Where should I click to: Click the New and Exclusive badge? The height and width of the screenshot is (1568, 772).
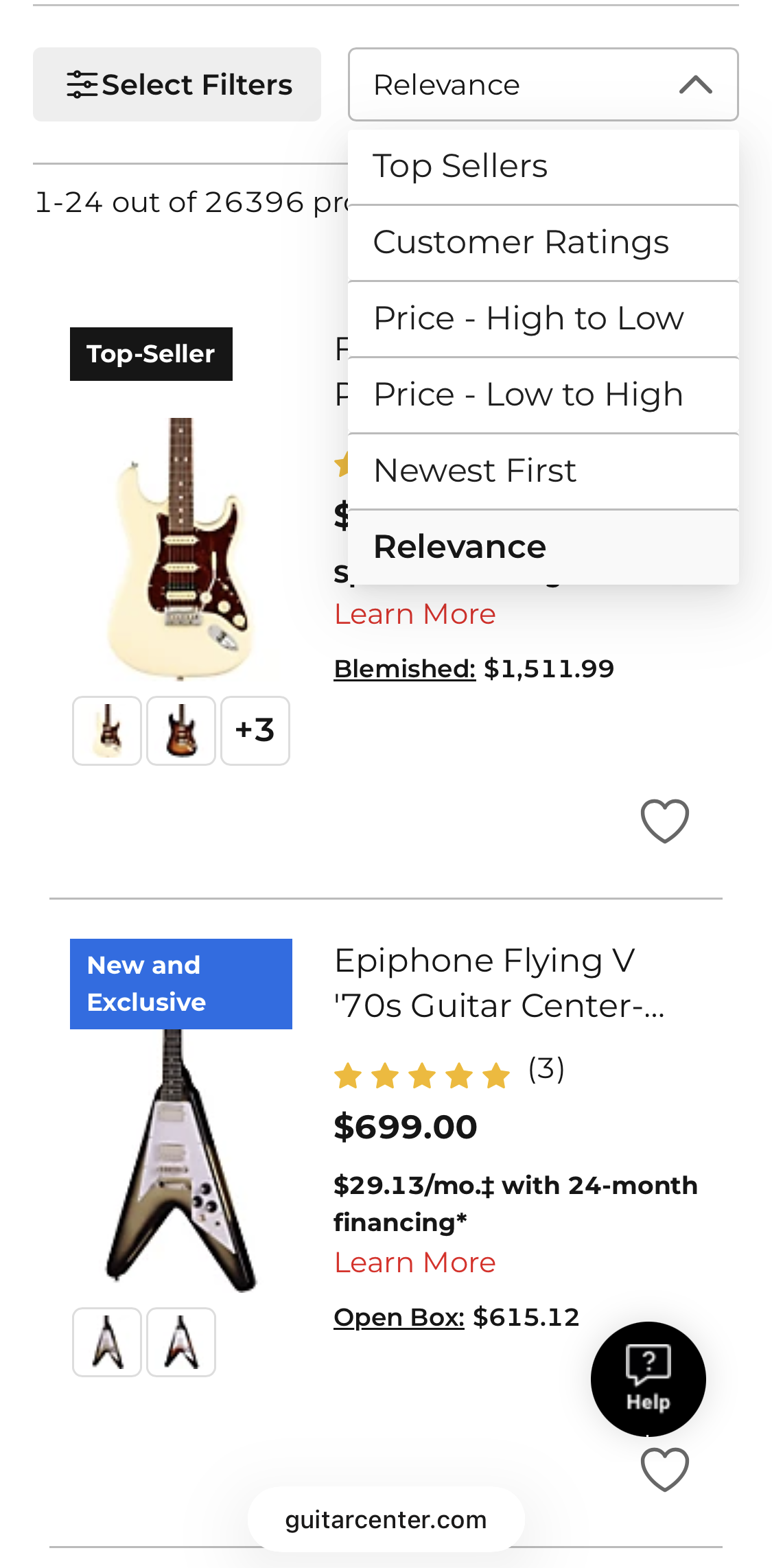tap(180, 983)
